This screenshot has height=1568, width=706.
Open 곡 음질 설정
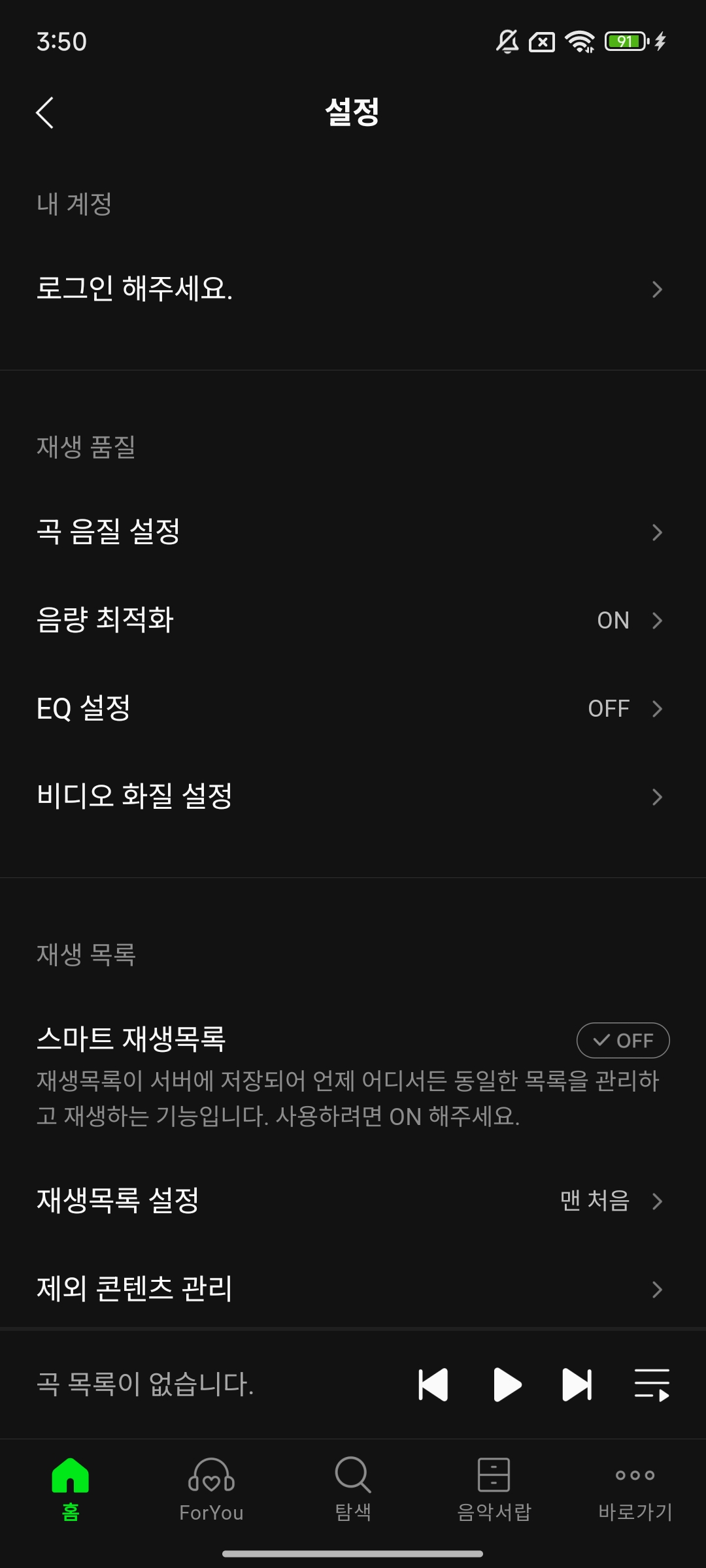tap(353, 532)
